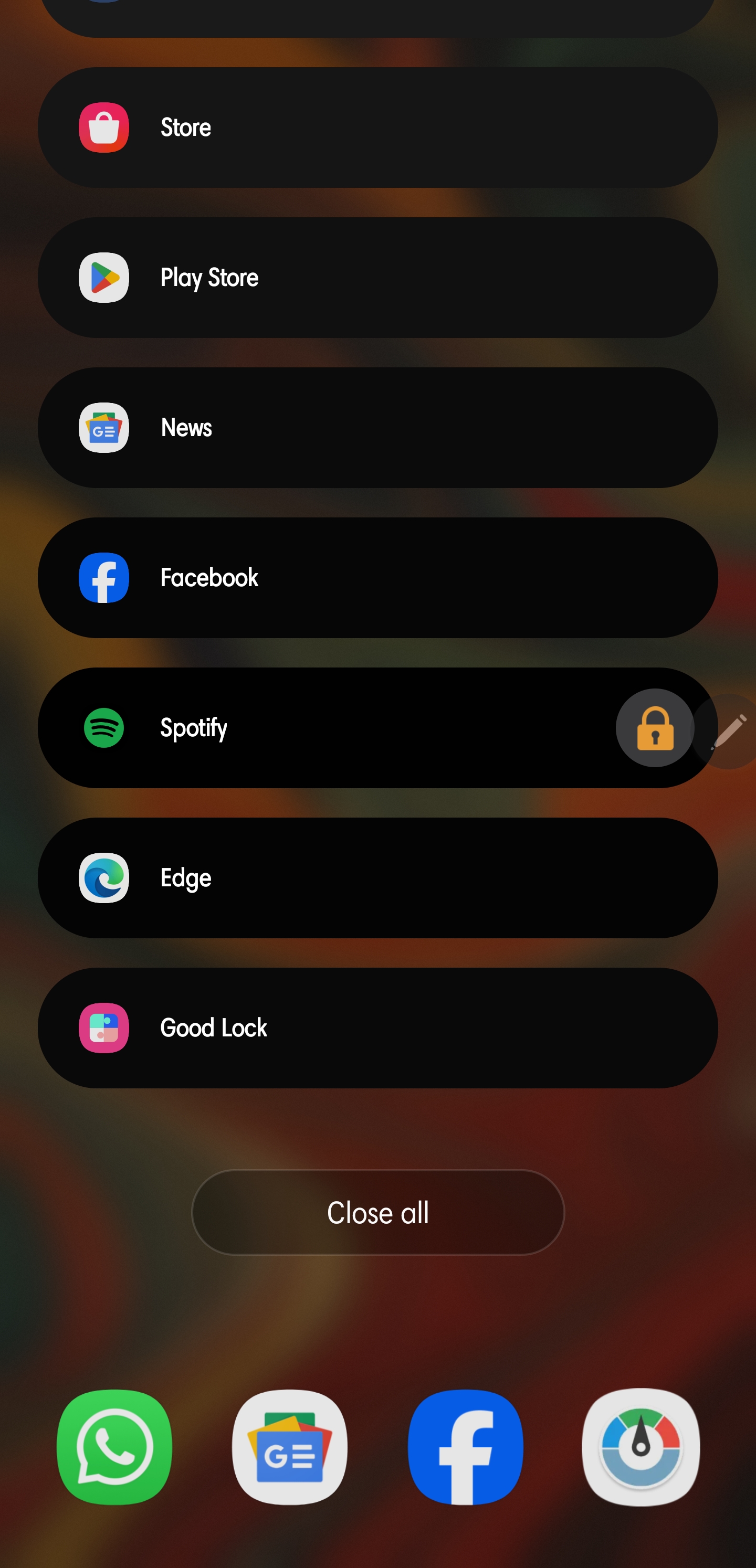Open the News recent app entry
The width and height of the screenshot is (756, 1568).
coord(377,427)
